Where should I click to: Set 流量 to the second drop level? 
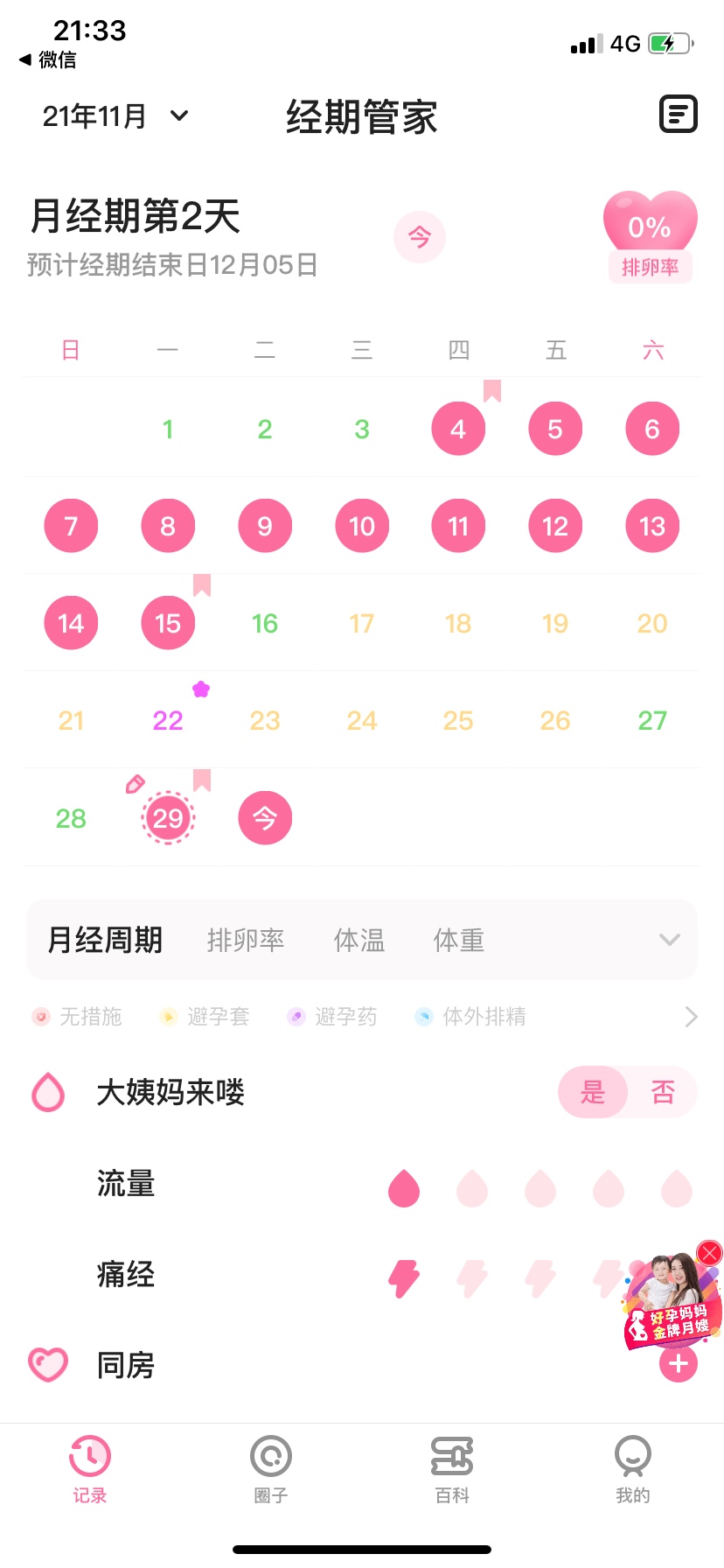[x=472, y=1188]
